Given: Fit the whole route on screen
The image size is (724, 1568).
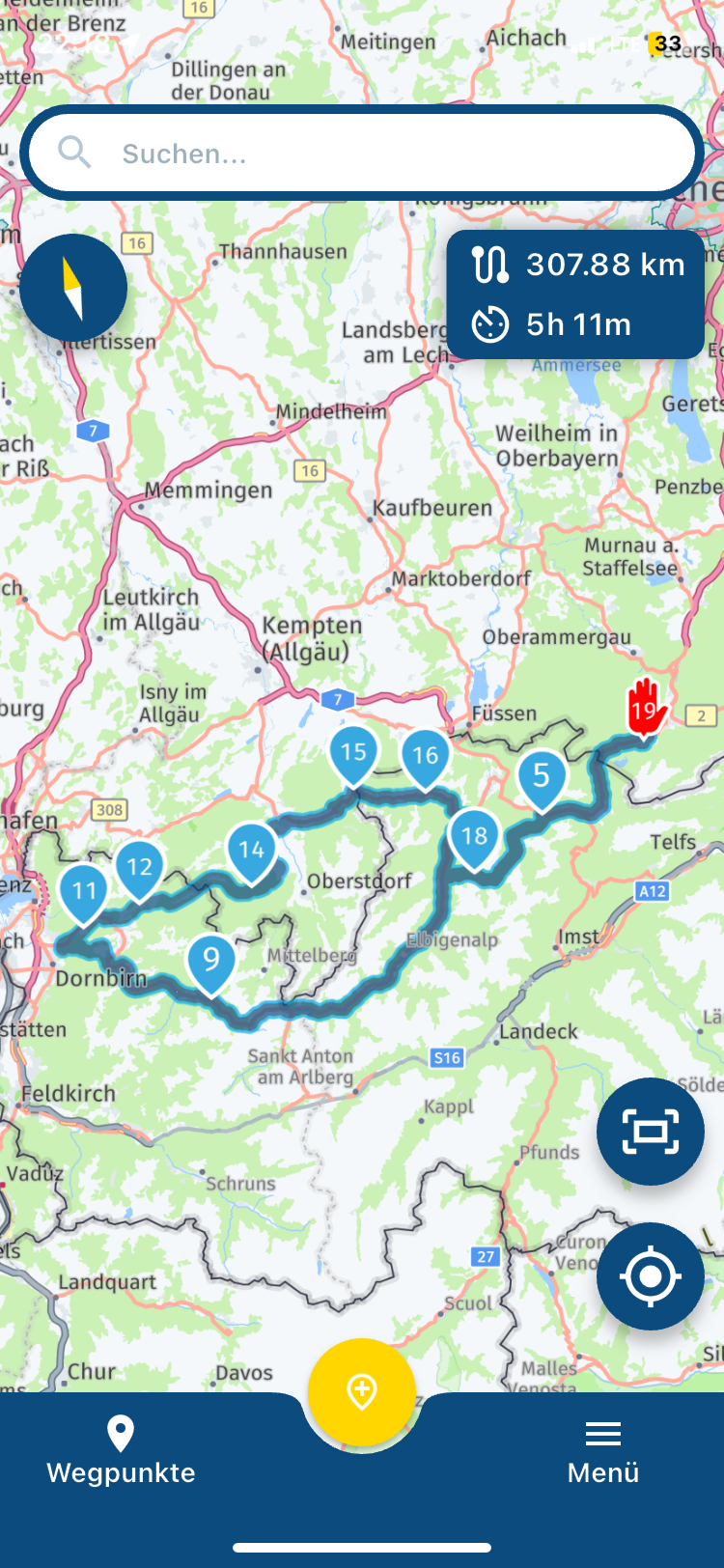Looking at the screenshot, I should pyautogui.click(x=650, y=1132).
